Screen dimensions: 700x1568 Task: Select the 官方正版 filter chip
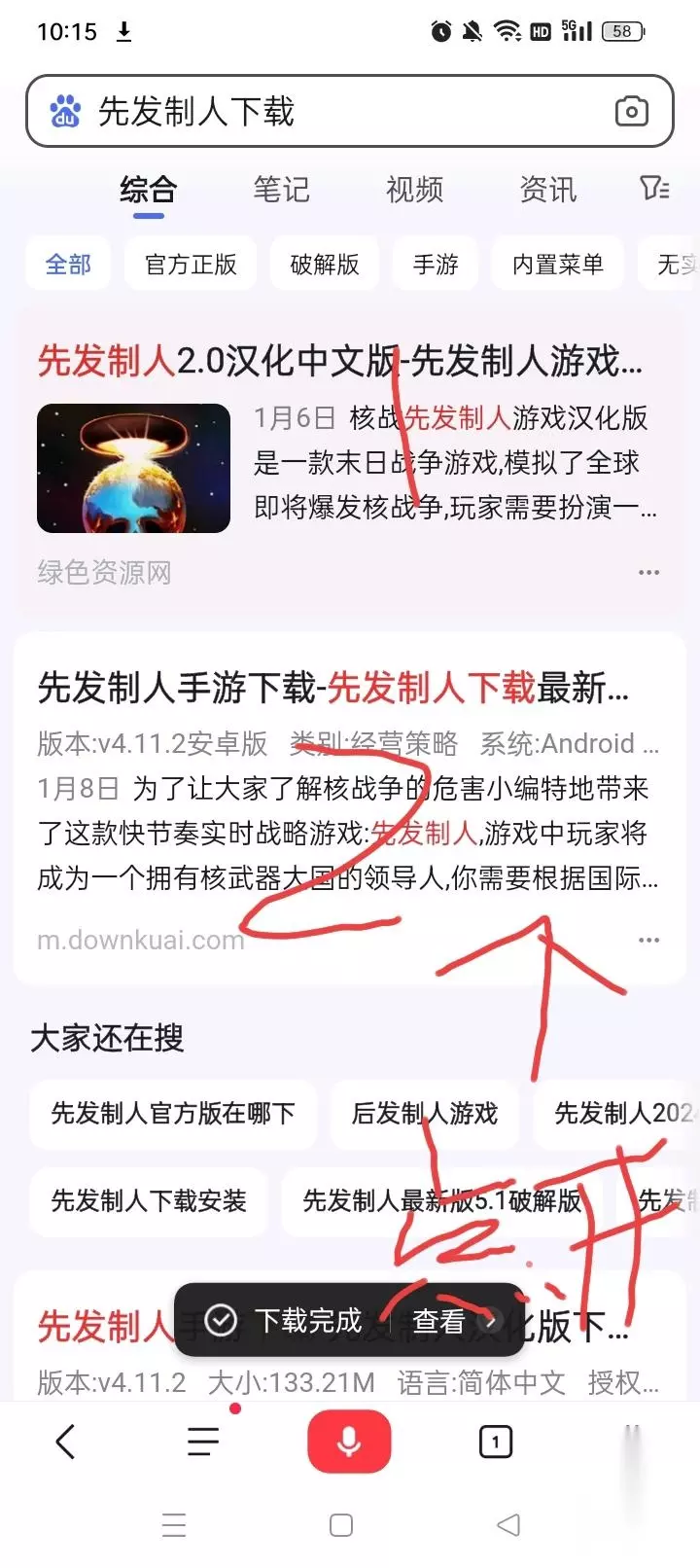191,264
